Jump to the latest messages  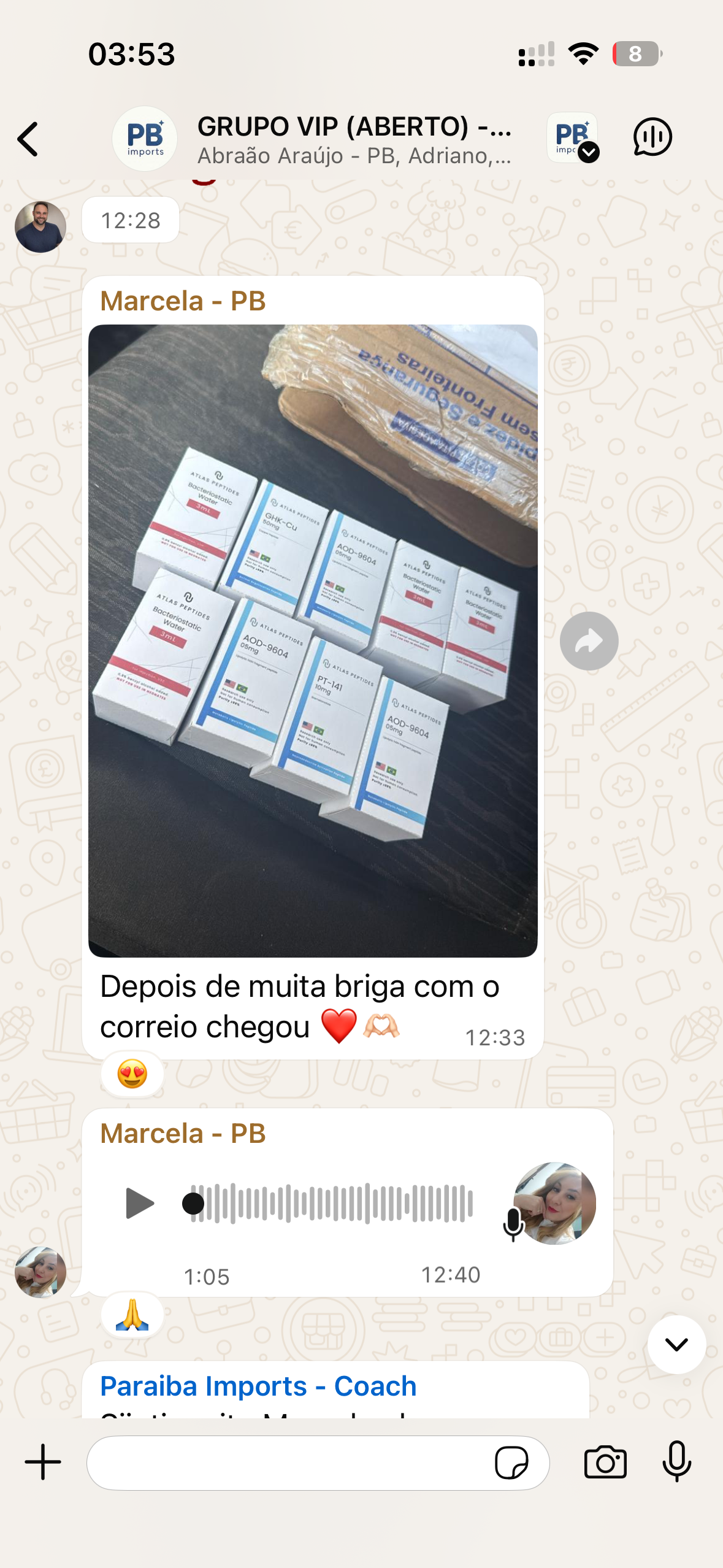click(676, 1345)
